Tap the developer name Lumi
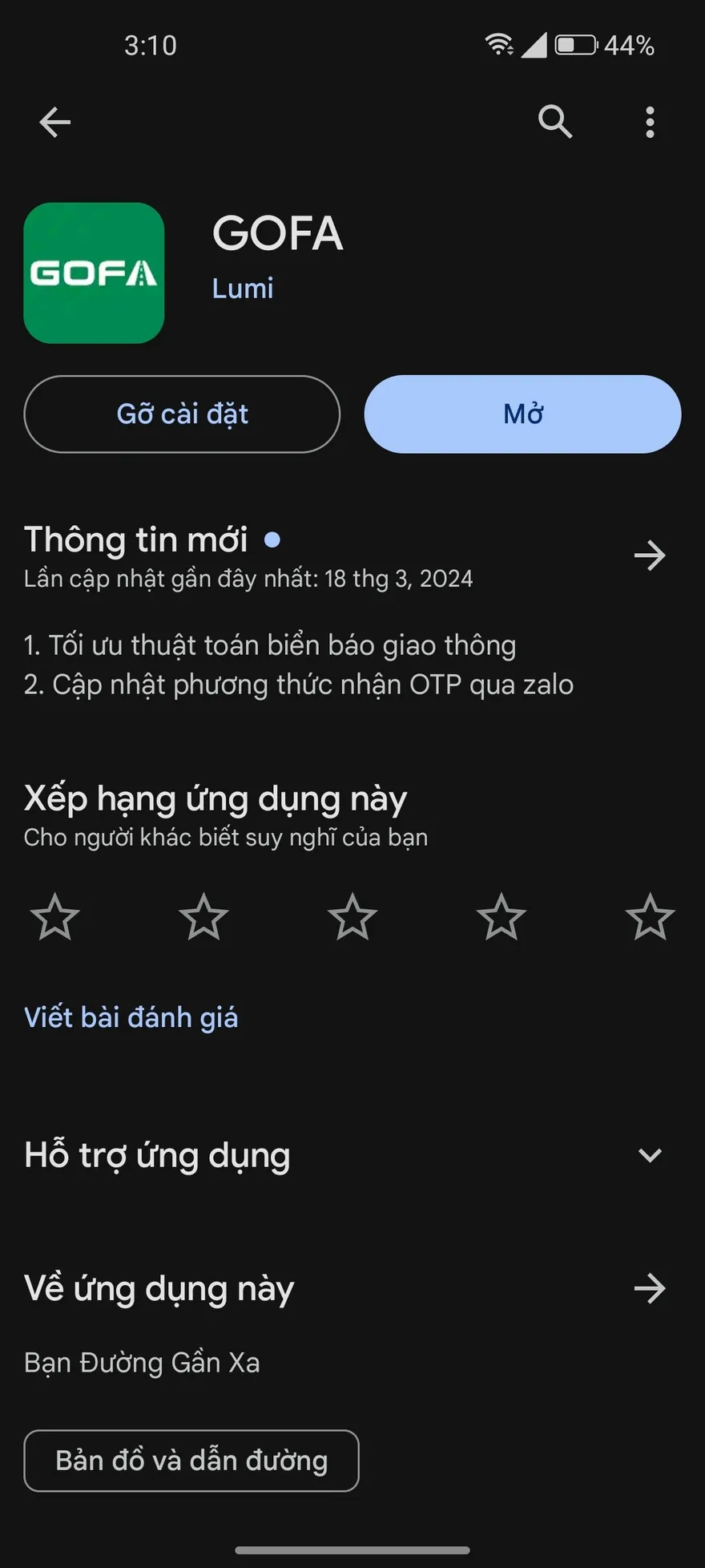This screenshot has height=1568, width=705. pos(243,289)
